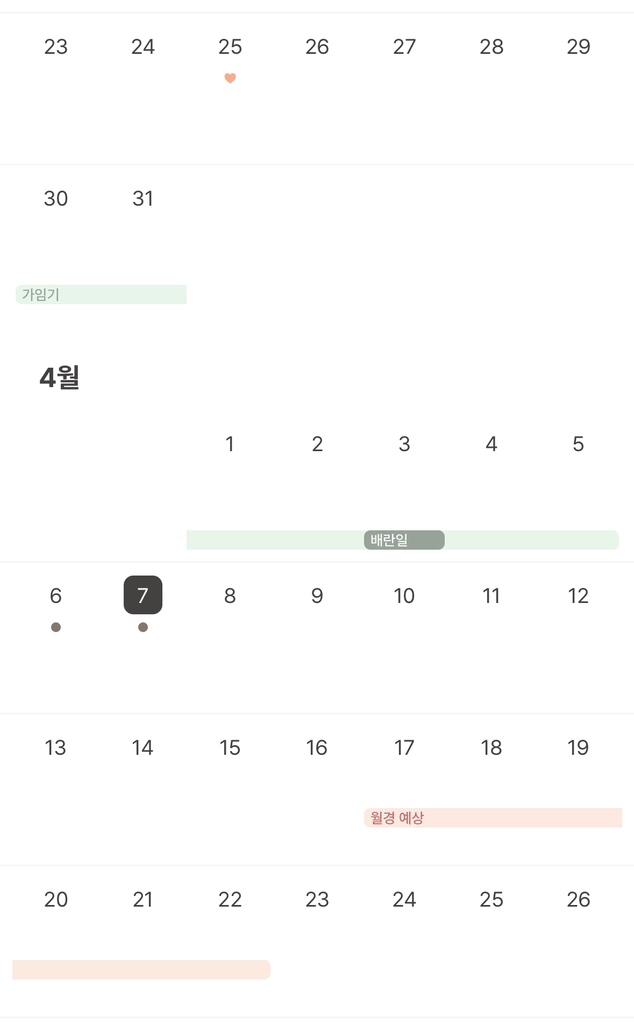Select April 14 on the calendar
The image size is (634, 1024).
click(143, 748)
